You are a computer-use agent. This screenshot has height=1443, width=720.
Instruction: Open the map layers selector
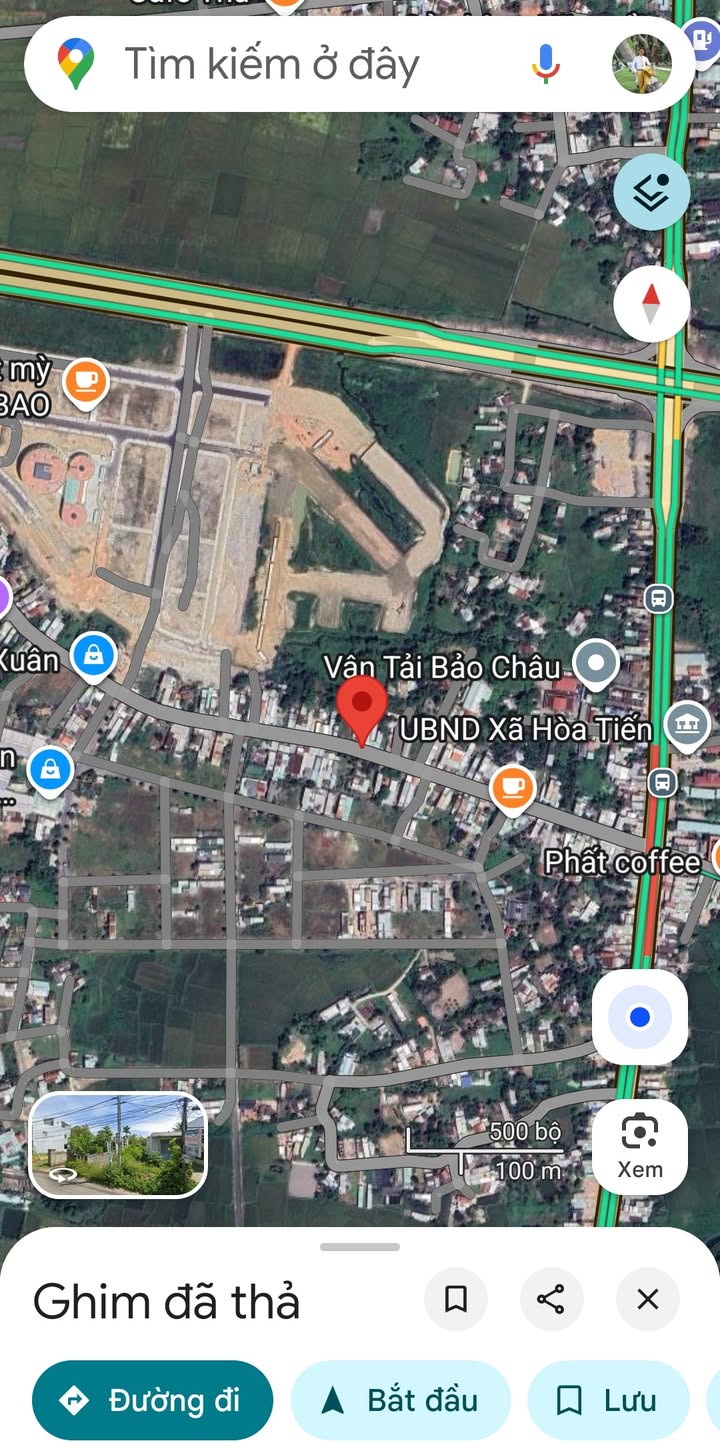(x=651, y=193)
